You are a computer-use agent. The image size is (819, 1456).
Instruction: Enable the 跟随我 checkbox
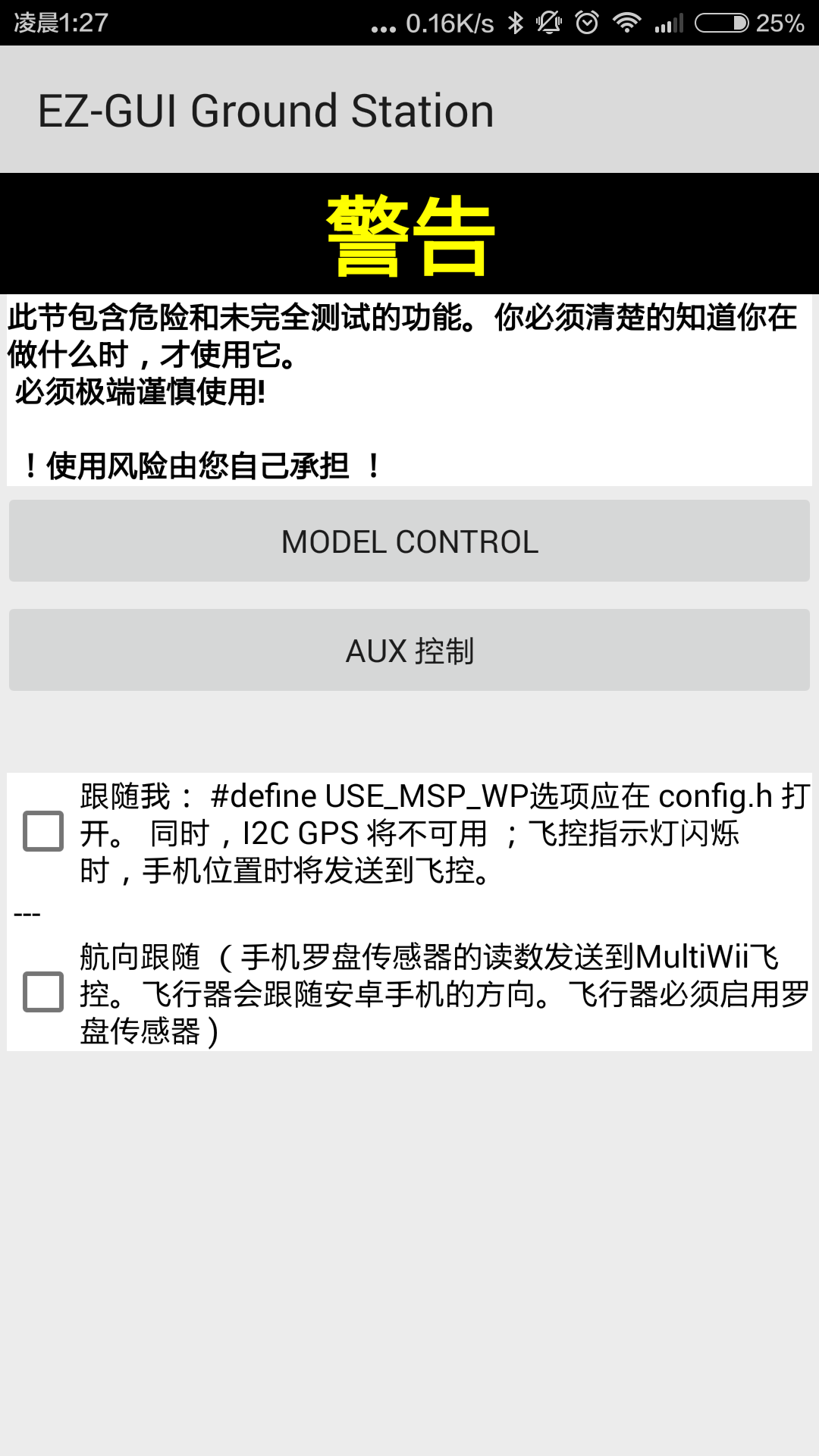(43, 832)
